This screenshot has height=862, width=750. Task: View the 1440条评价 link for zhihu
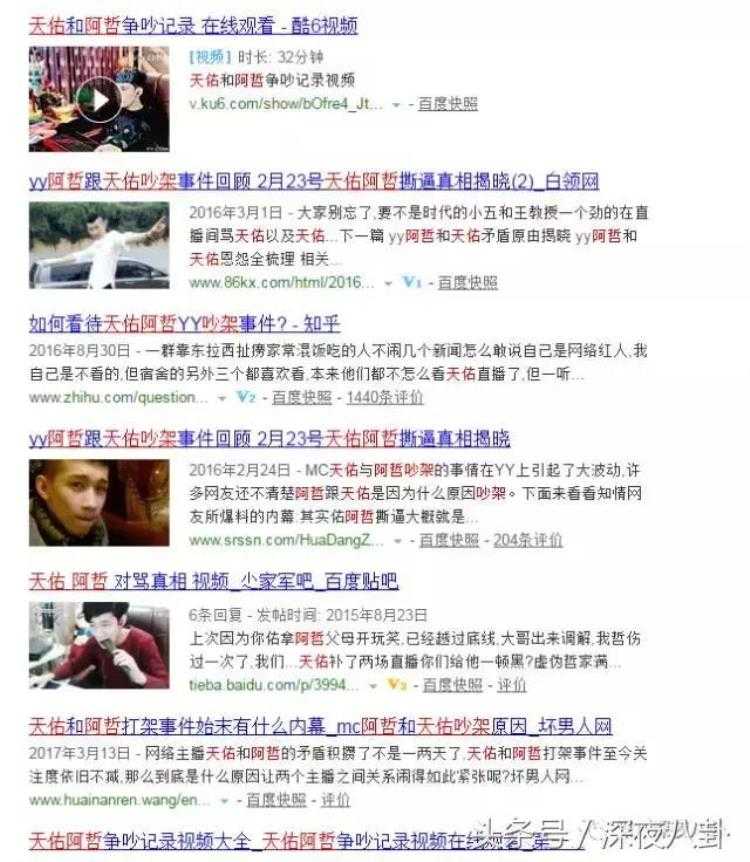pos(385,398)
